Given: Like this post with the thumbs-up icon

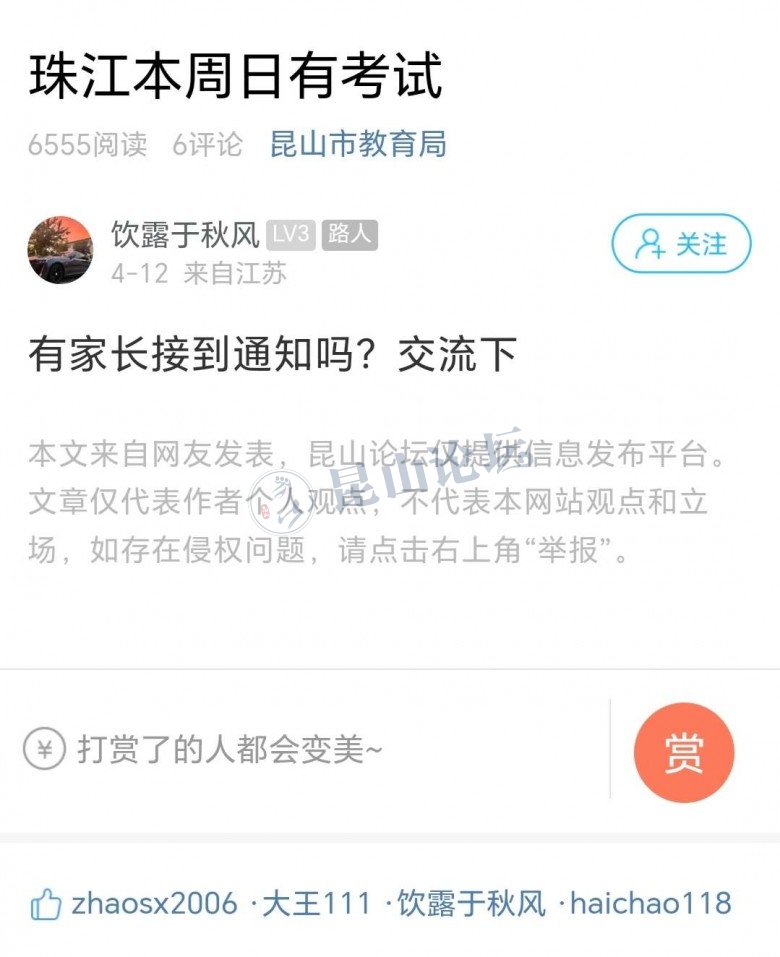Looking at the screenshot, I should (45, 905).
